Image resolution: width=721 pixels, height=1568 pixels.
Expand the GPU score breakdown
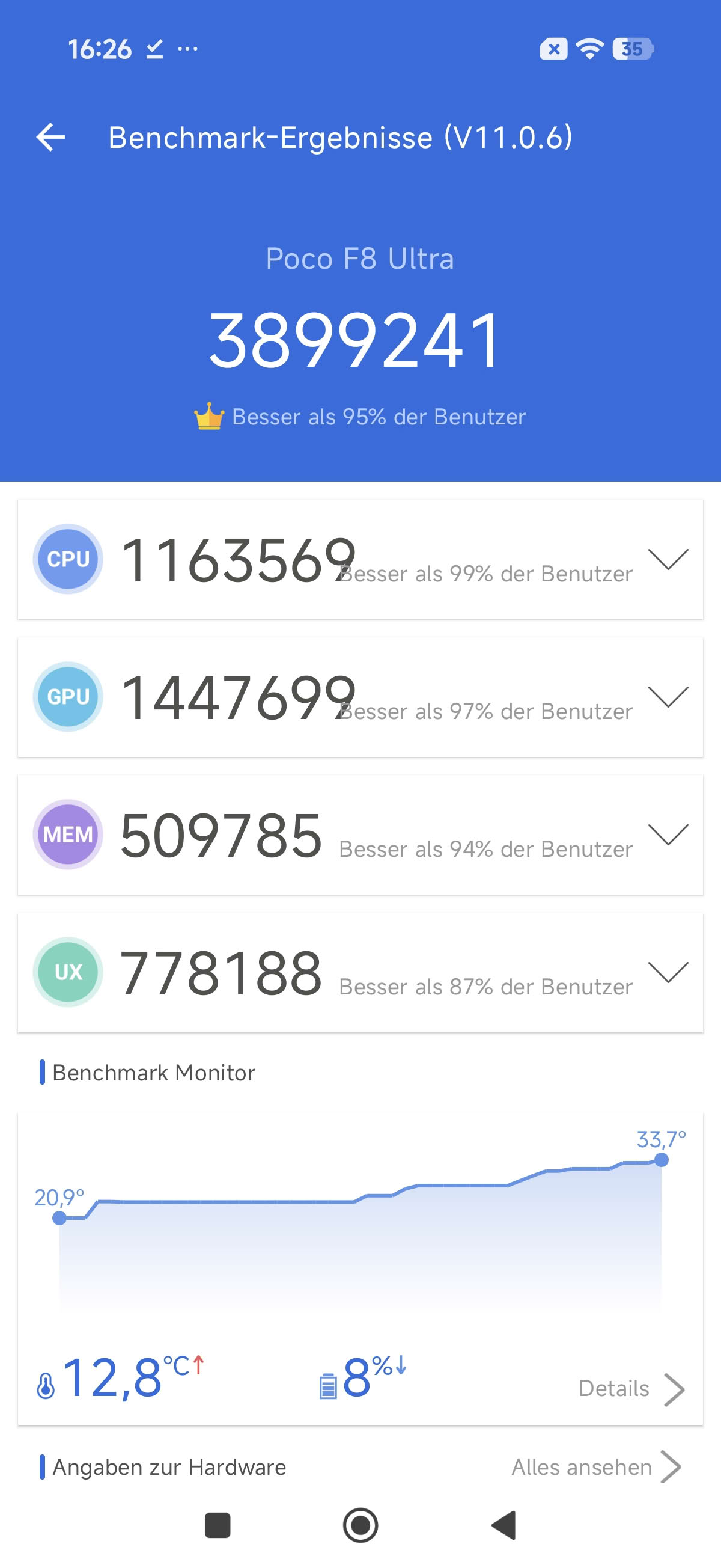pos(668,696)
